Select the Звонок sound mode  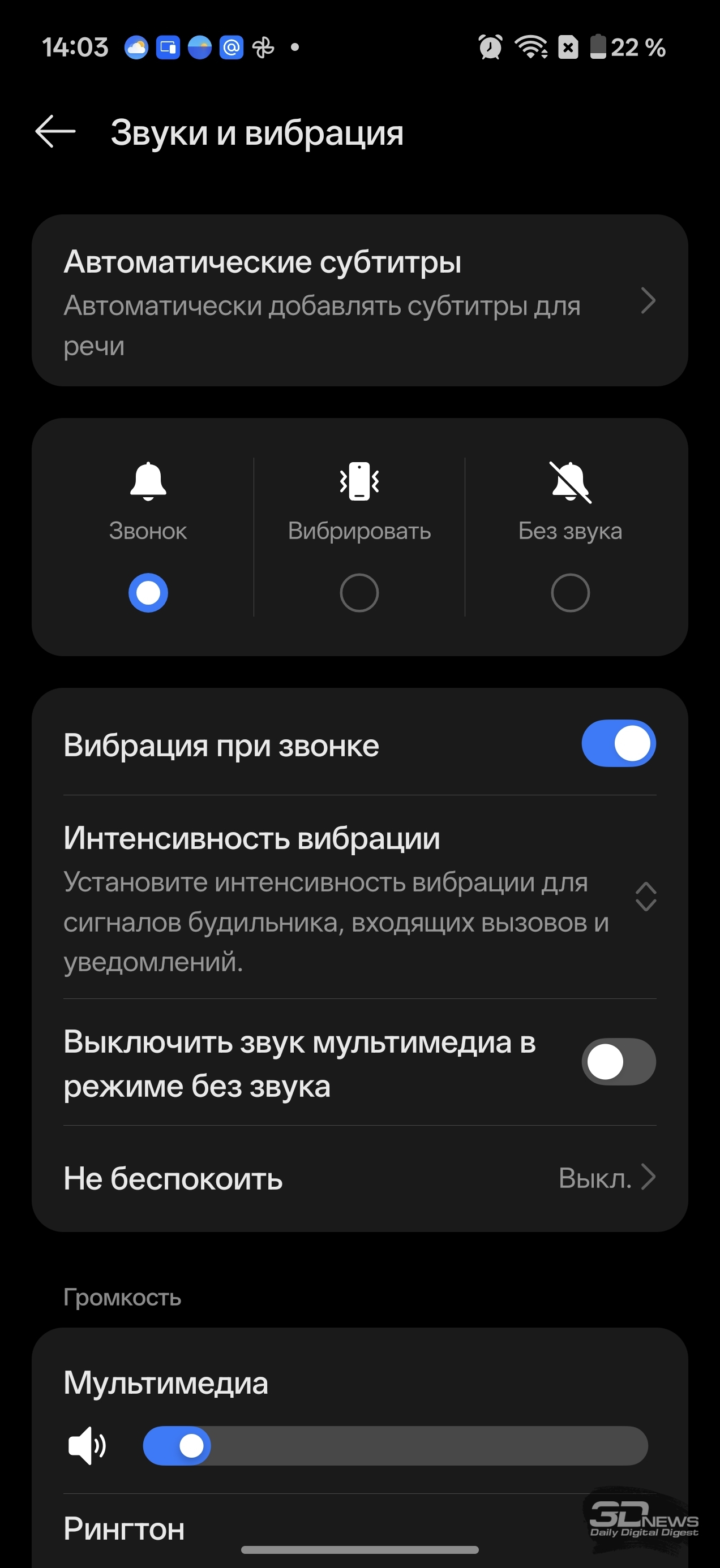[148, 592]
